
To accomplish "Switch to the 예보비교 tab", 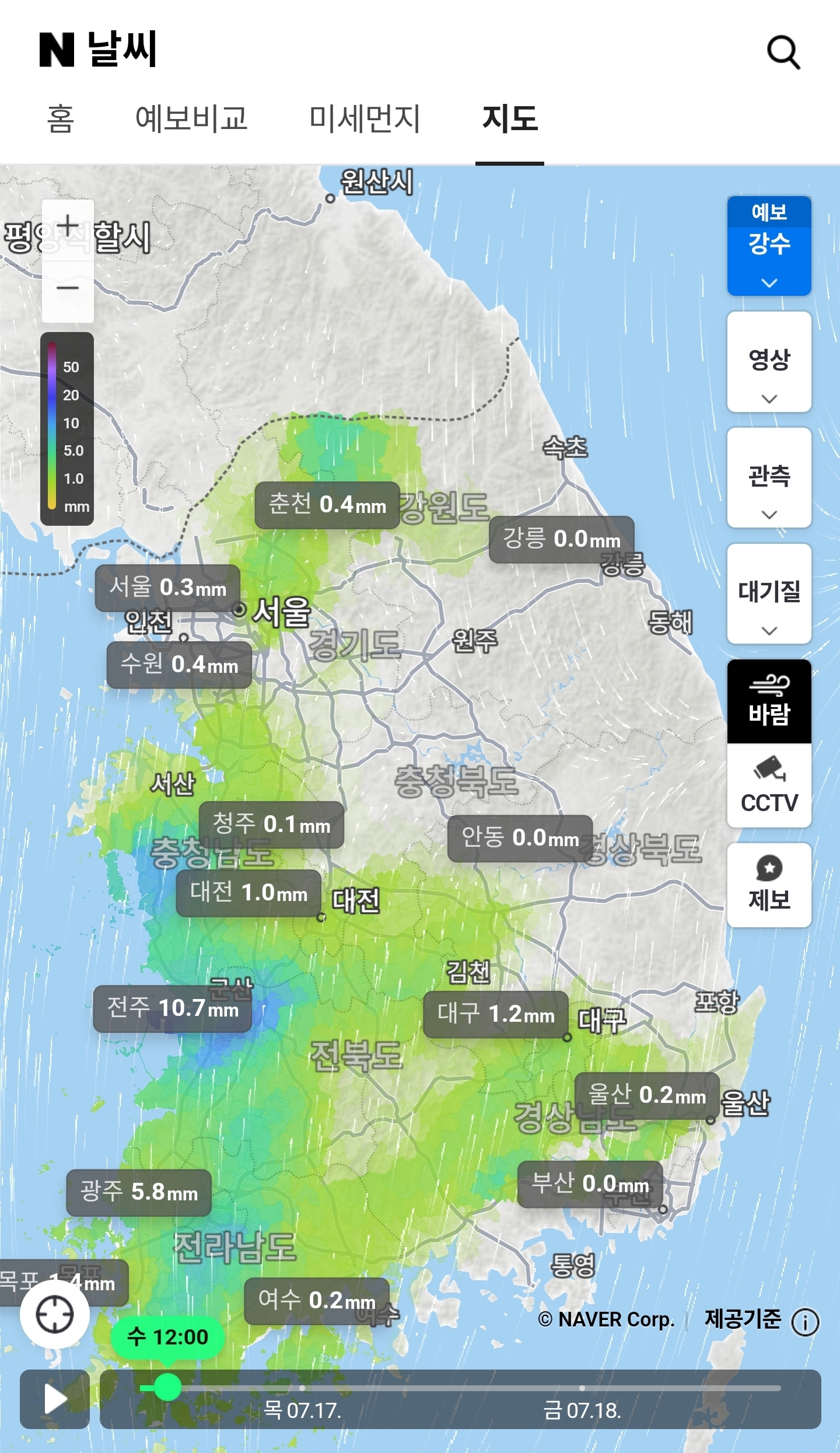I will (x=191, y=118).
